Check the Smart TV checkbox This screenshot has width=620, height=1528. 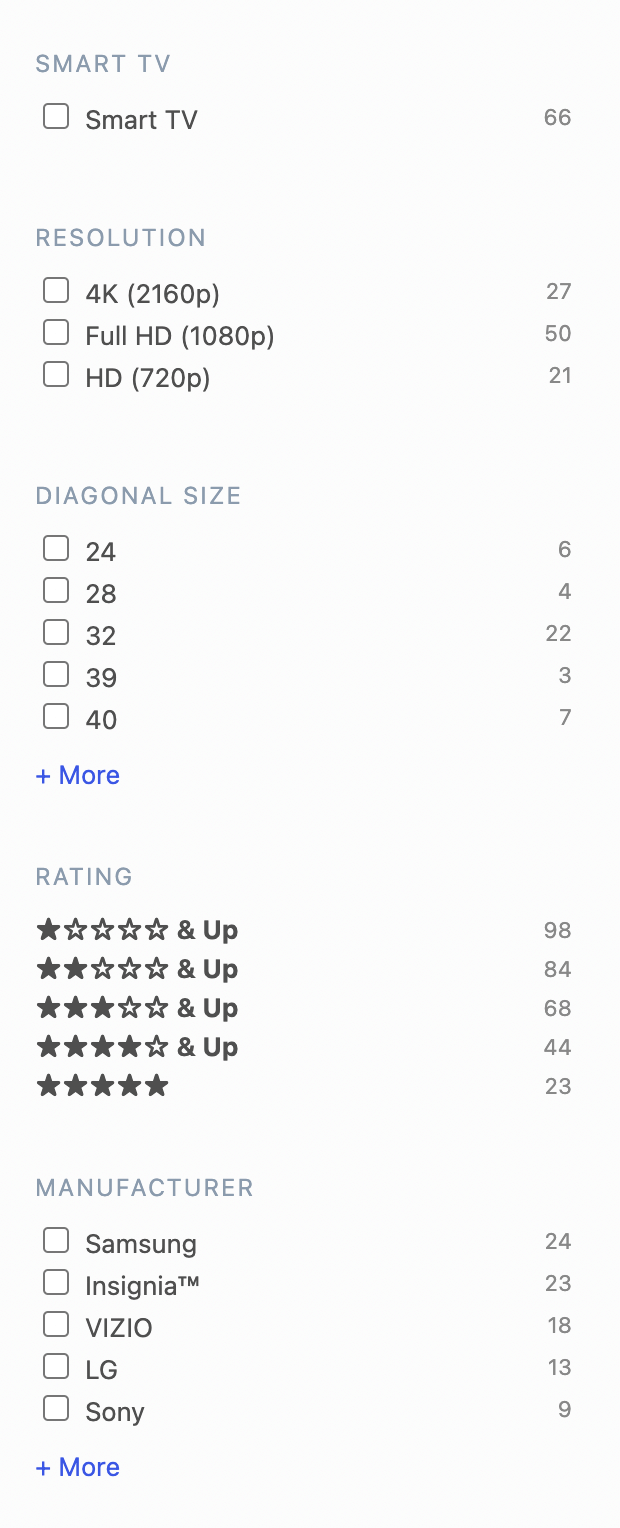56,117
